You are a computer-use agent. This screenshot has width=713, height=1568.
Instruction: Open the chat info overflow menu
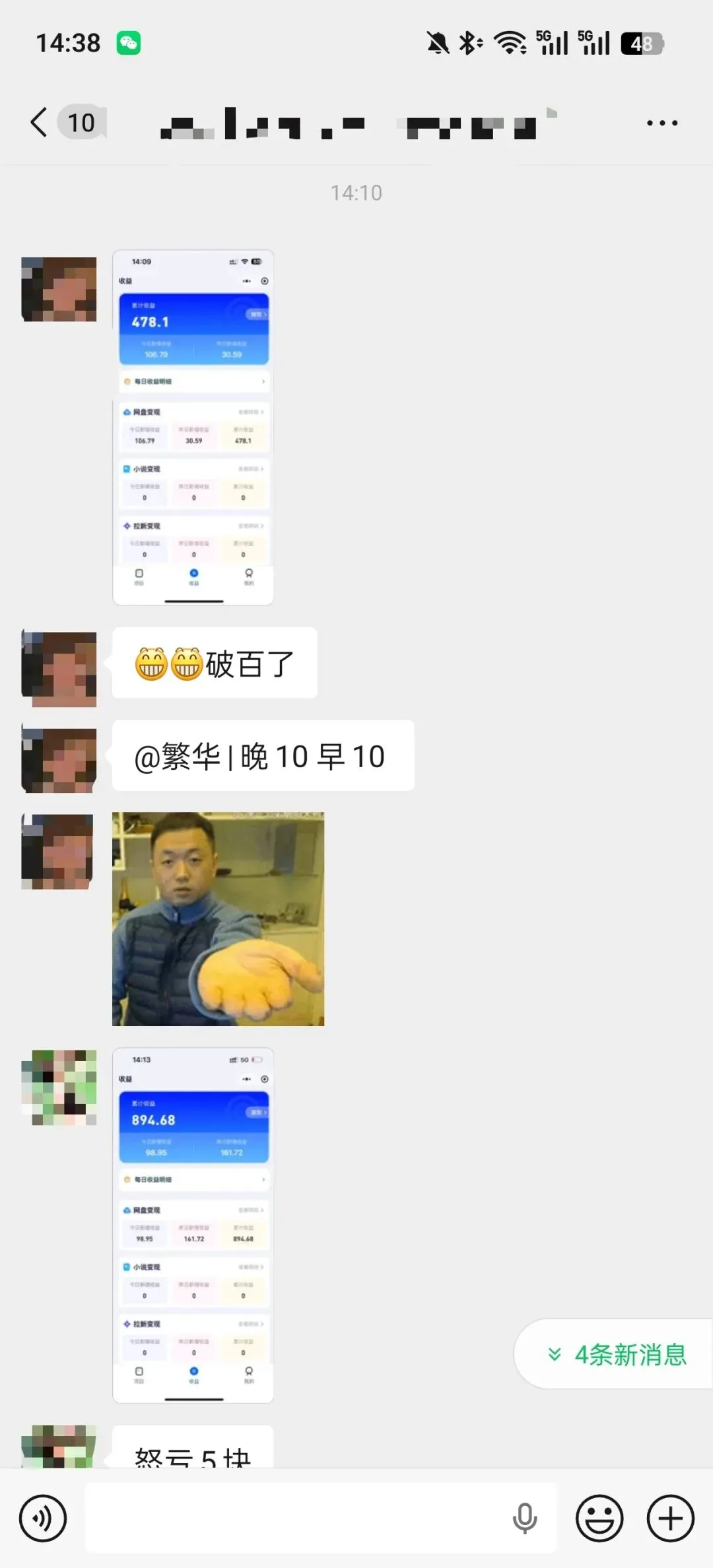(662, 123)
